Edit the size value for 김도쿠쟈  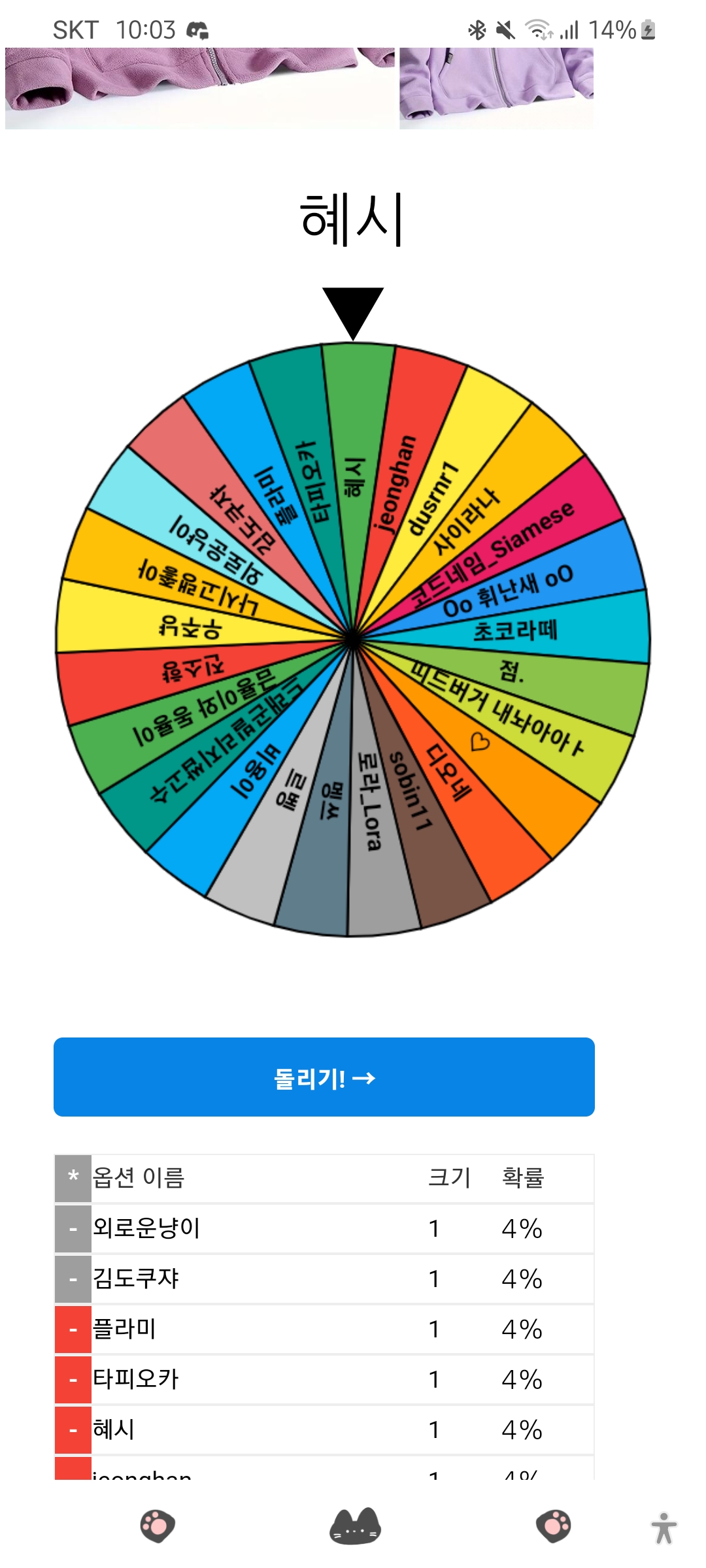[x=434, y=1279]
